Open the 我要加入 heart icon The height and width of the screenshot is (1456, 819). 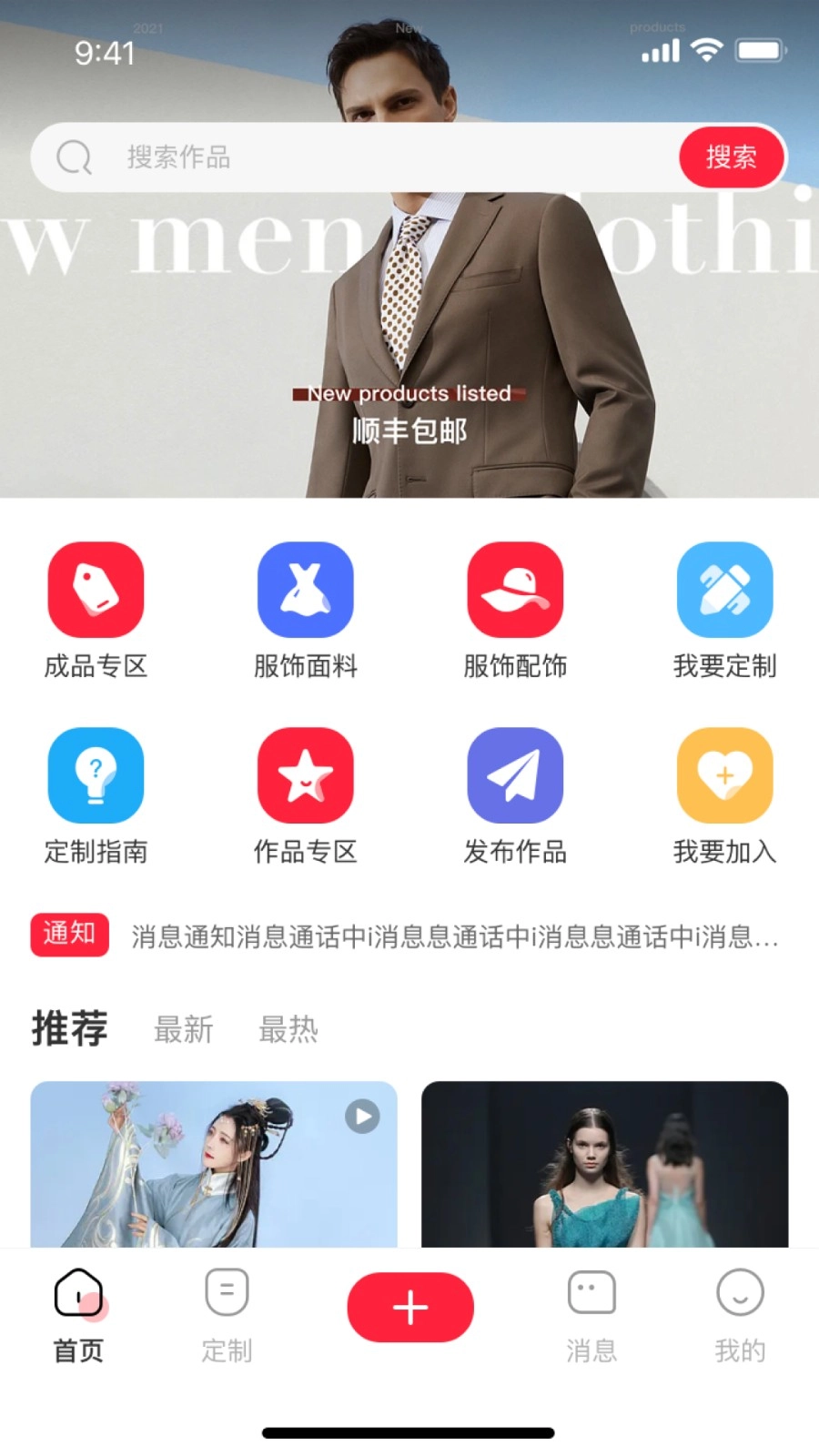click(x=725, y=774)
